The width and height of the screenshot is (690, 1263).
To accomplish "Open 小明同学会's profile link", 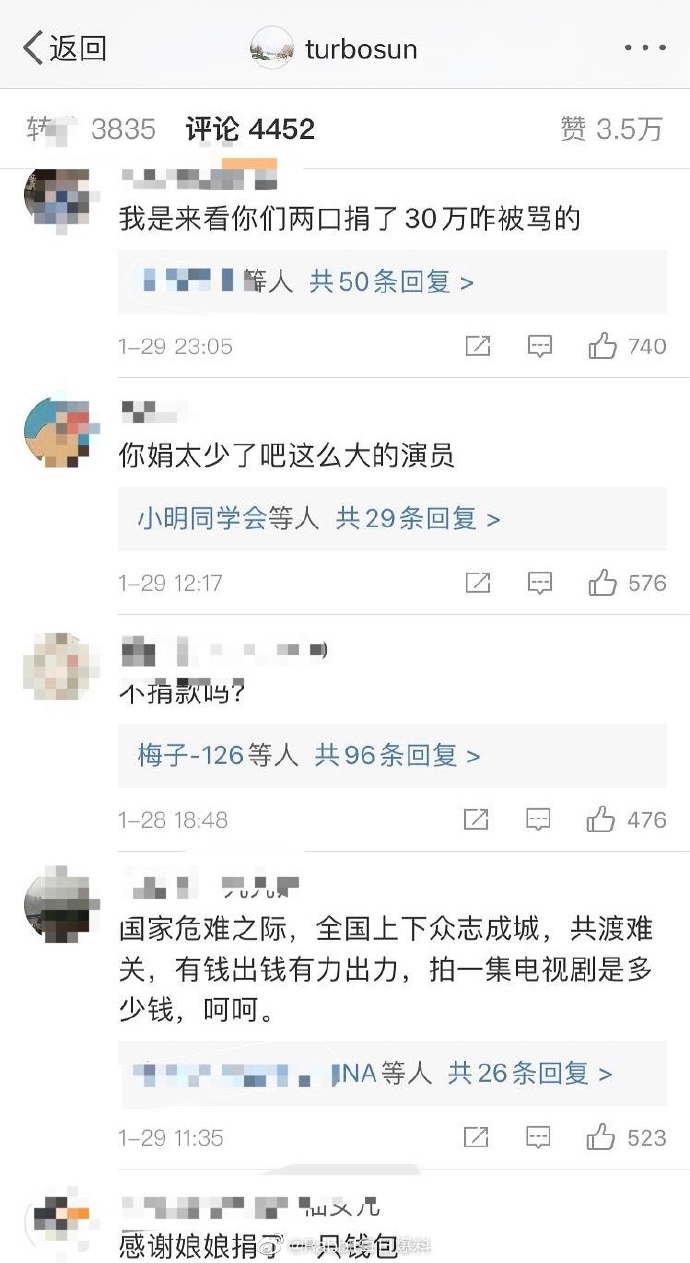I will [202, 519].
